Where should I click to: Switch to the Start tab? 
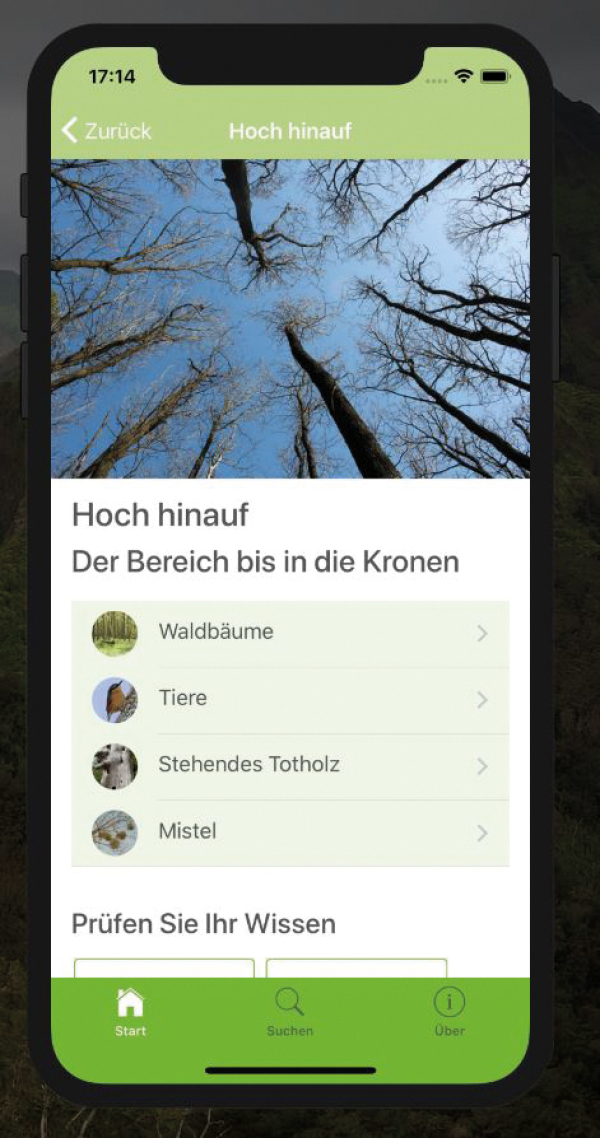coord(131,1012)
